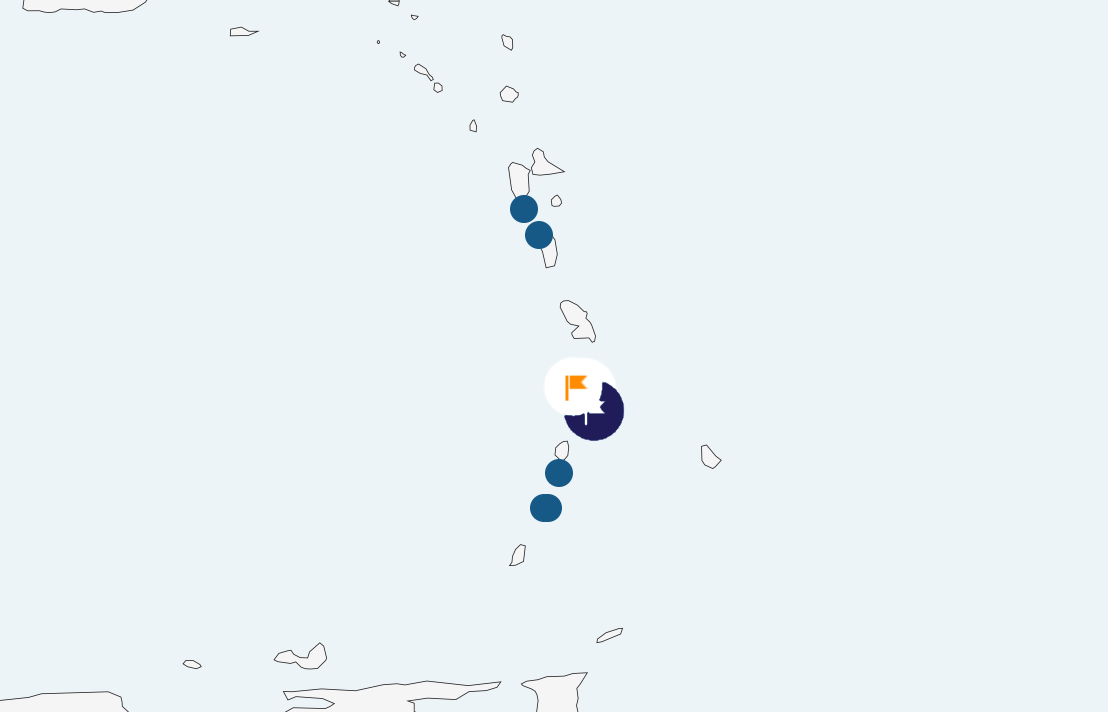
Task: Select the dark navy marker behind the flag
Action: [604, 422]
